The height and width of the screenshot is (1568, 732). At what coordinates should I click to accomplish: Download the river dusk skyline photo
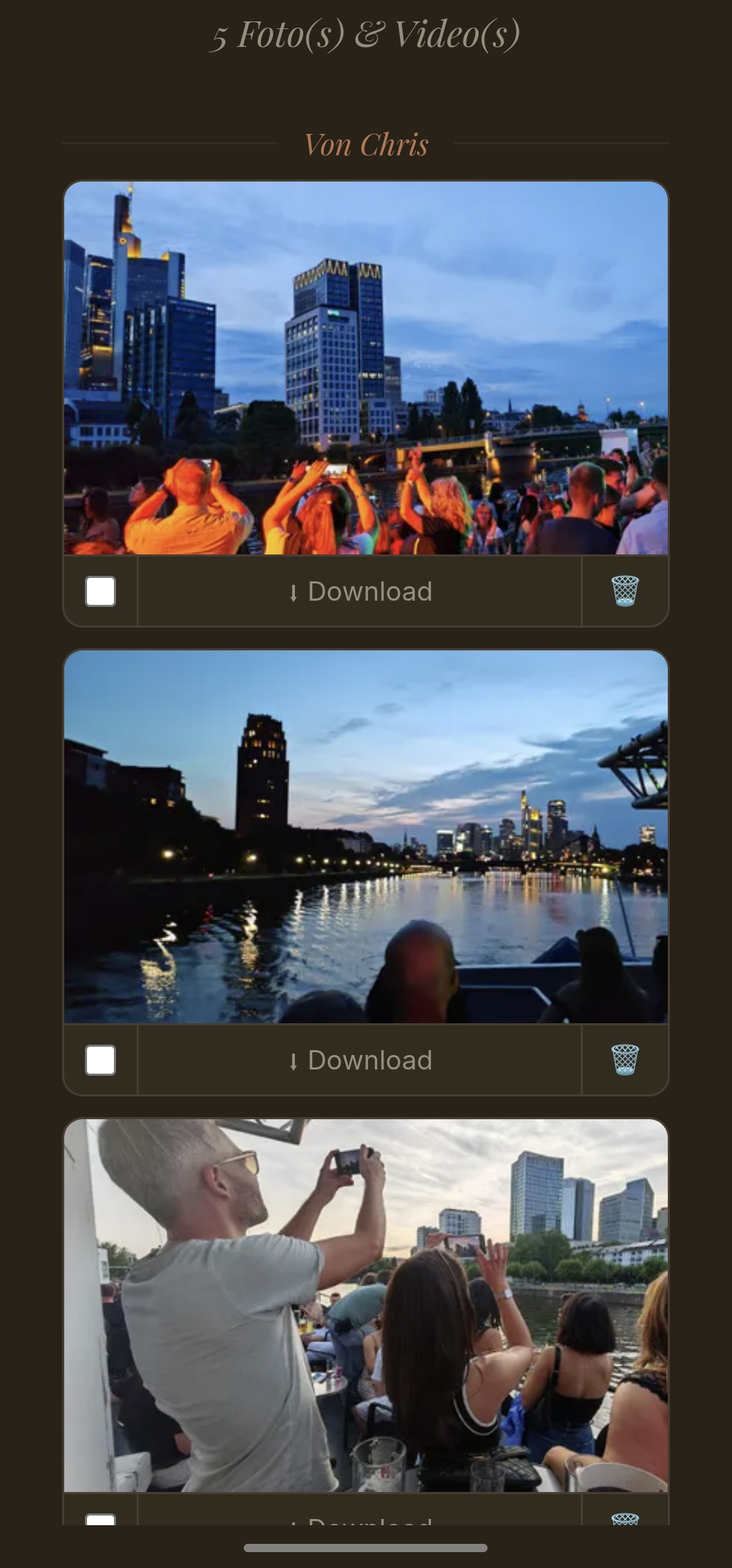[360, 1061]
